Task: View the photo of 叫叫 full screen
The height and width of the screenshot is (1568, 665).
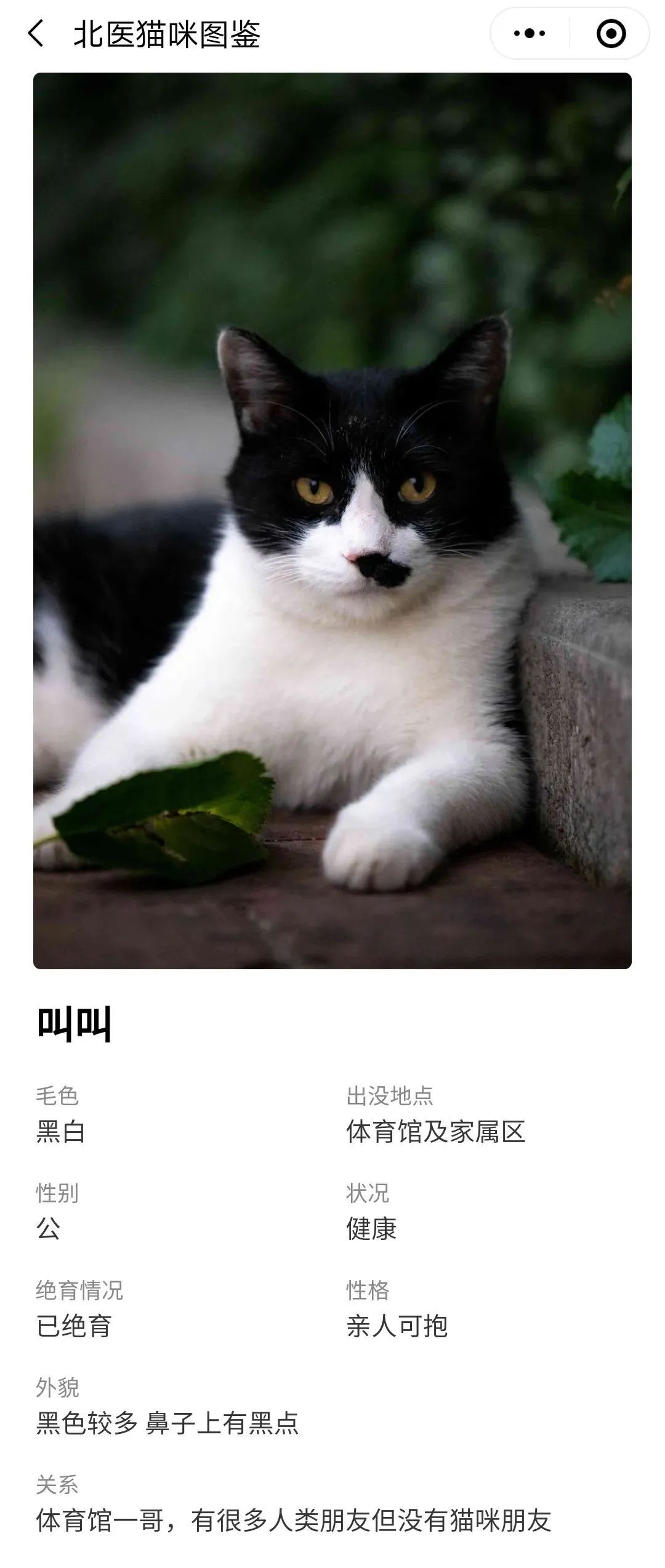Action: tap(332, 521)
